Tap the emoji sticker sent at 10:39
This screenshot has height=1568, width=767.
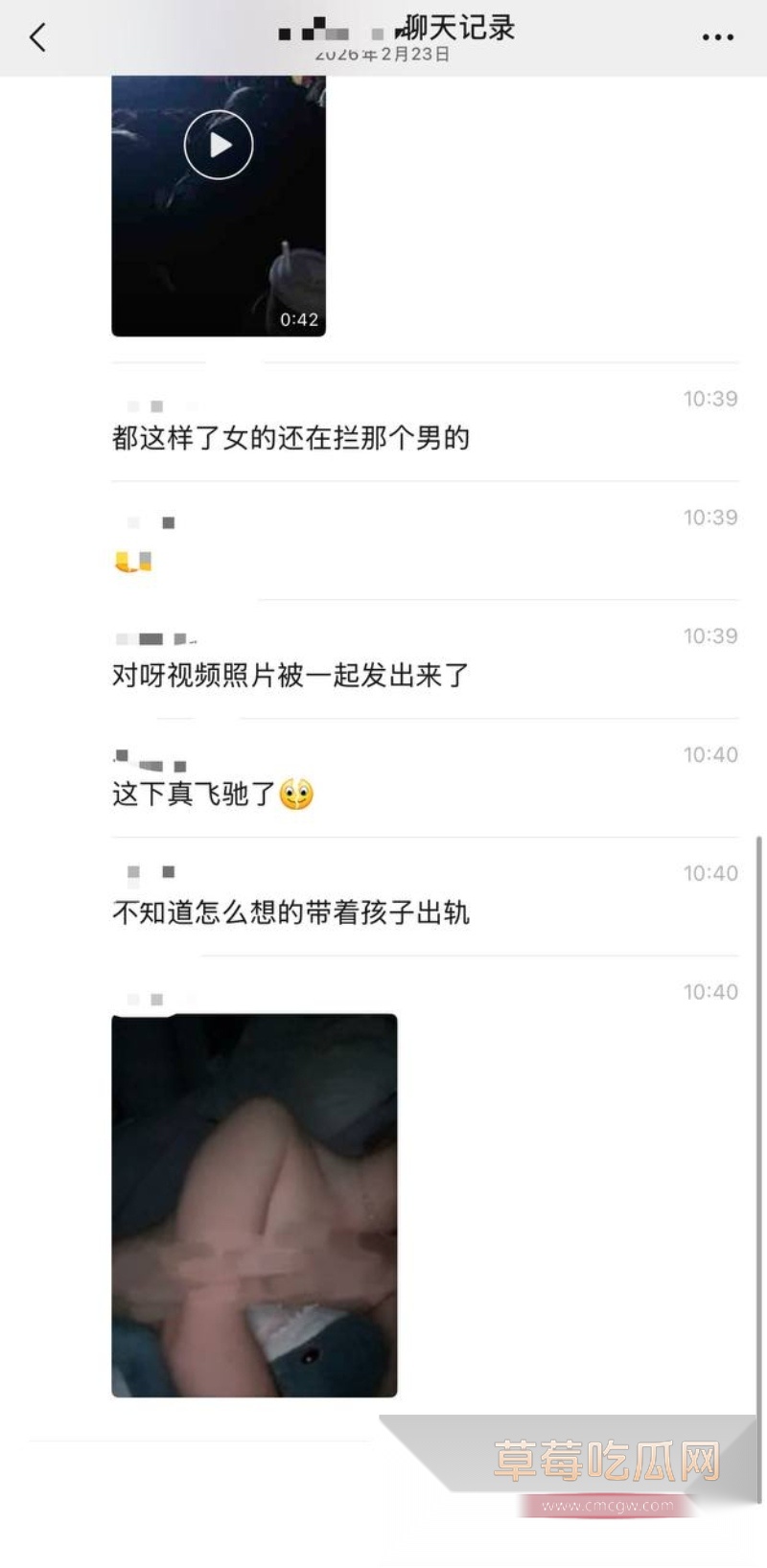(134, 561)
